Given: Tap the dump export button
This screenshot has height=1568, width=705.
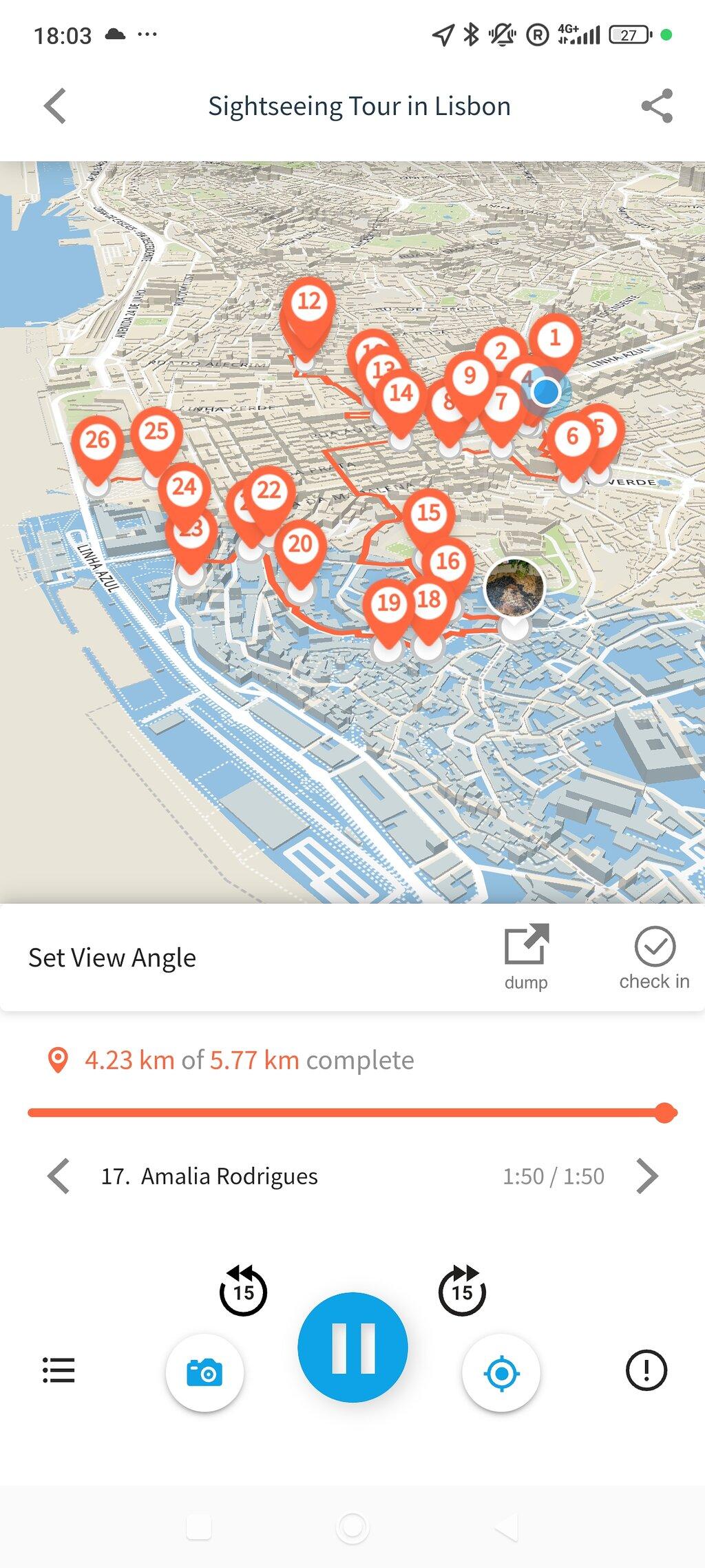Looking at the screenshot, I should coord(527,957).
